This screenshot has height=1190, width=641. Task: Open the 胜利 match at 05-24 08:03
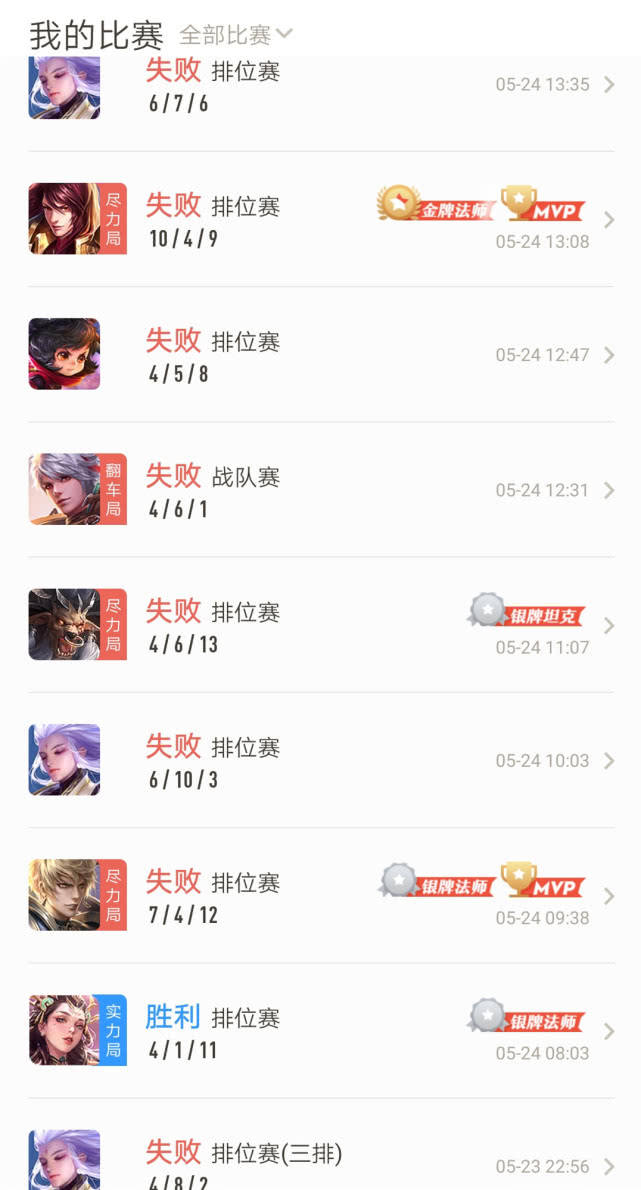320,1030
